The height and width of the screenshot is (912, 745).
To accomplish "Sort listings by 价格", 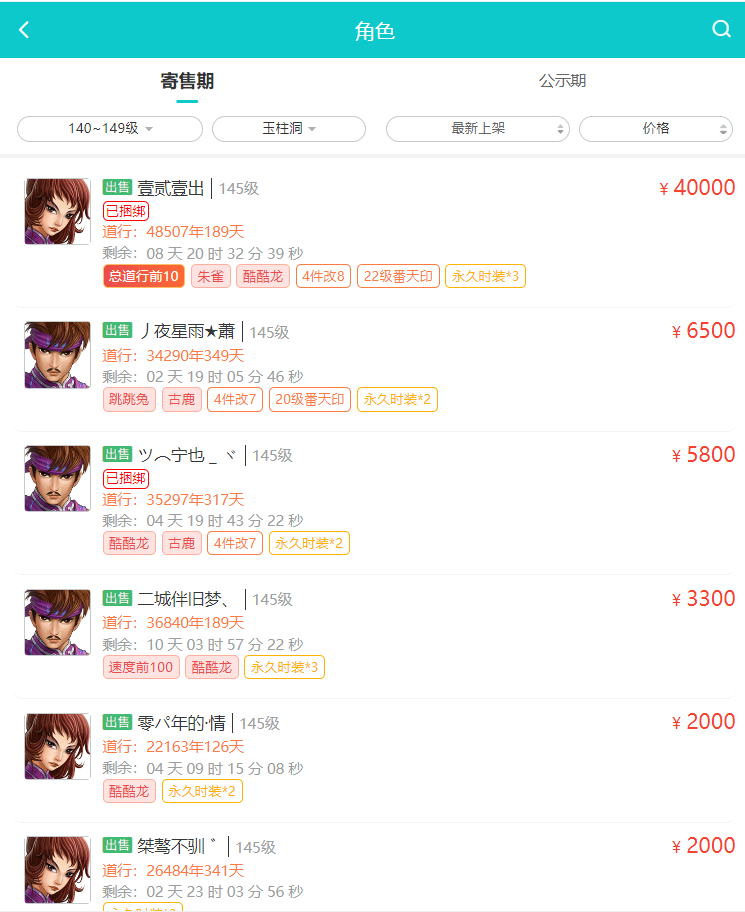I will [x=655, y=129].
